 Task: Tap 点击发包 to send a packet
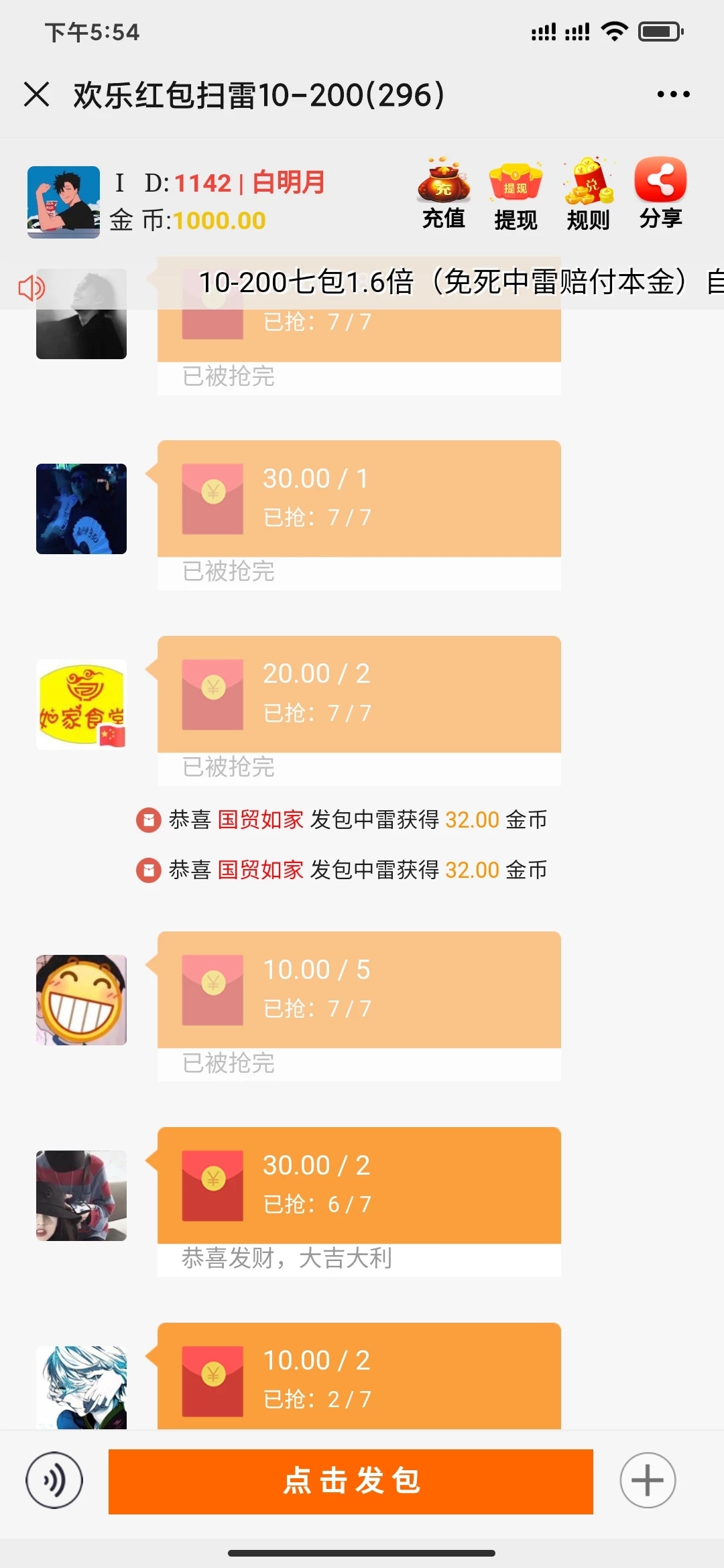tap(351, 1481)
